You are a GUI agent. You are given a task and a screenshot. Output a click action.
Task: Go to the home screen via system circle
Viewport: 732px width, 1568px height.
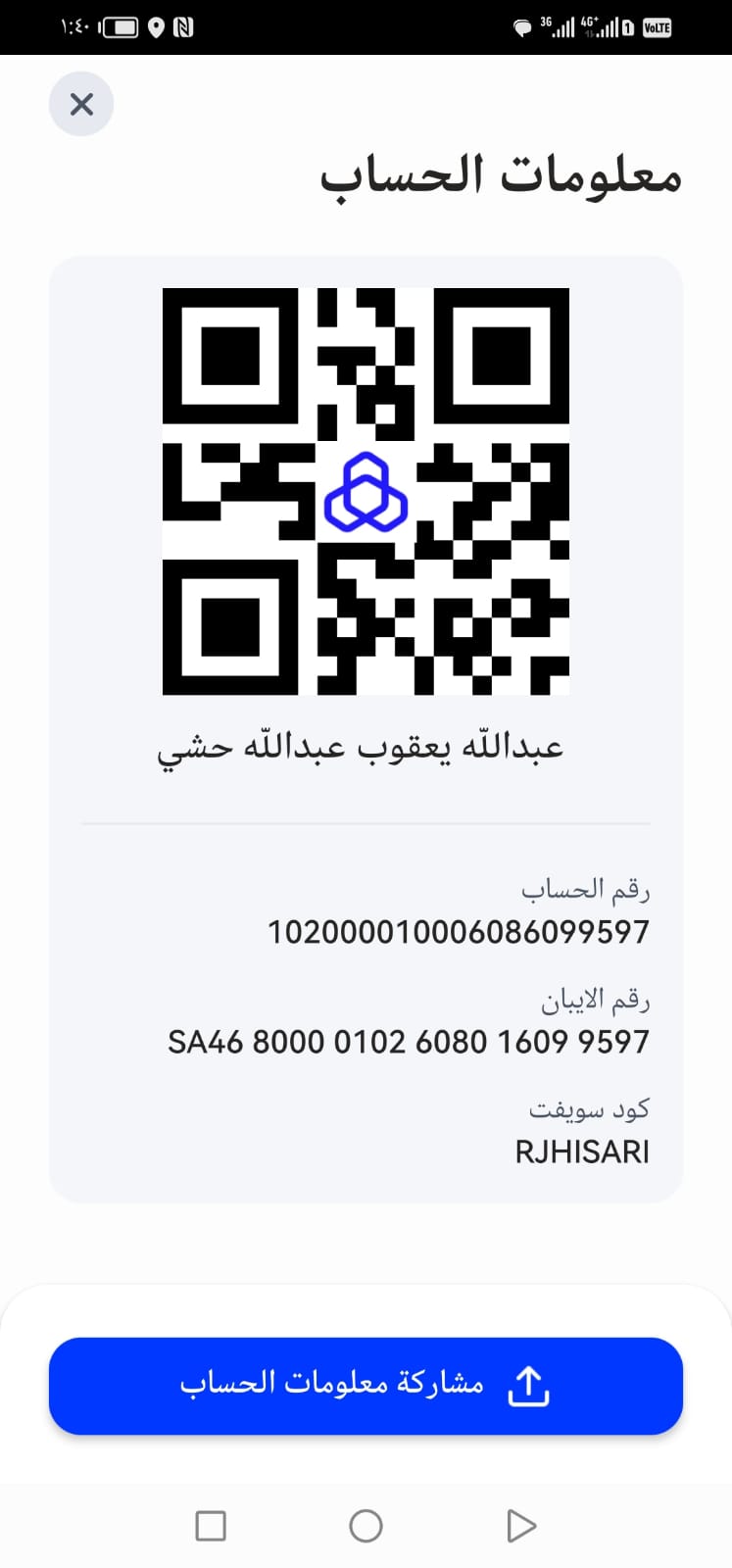point(366,1526)
